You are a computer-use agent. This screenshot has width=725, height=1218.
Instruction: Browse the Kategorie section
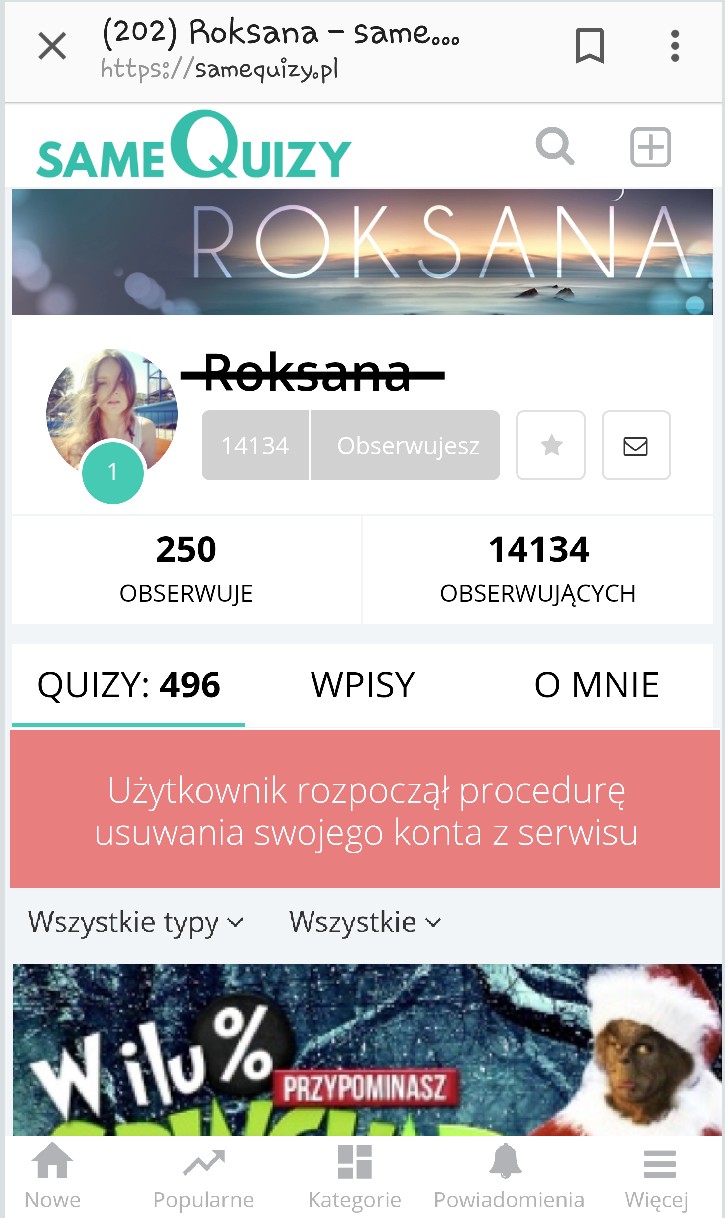click(x=355, y=1176)
